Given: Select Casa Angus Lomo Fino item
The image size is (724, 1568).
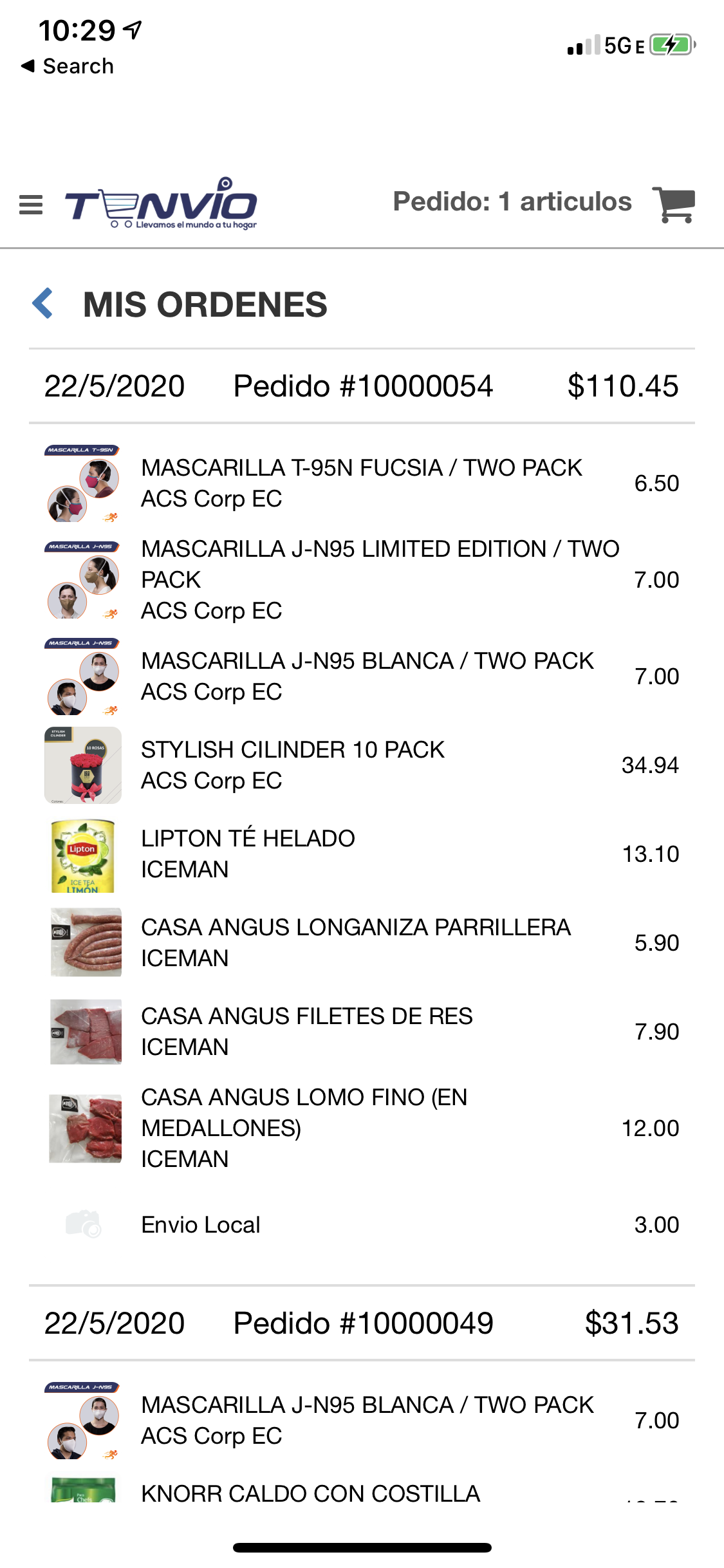Looking at the screenshot, I should [x=304, y=1128].
